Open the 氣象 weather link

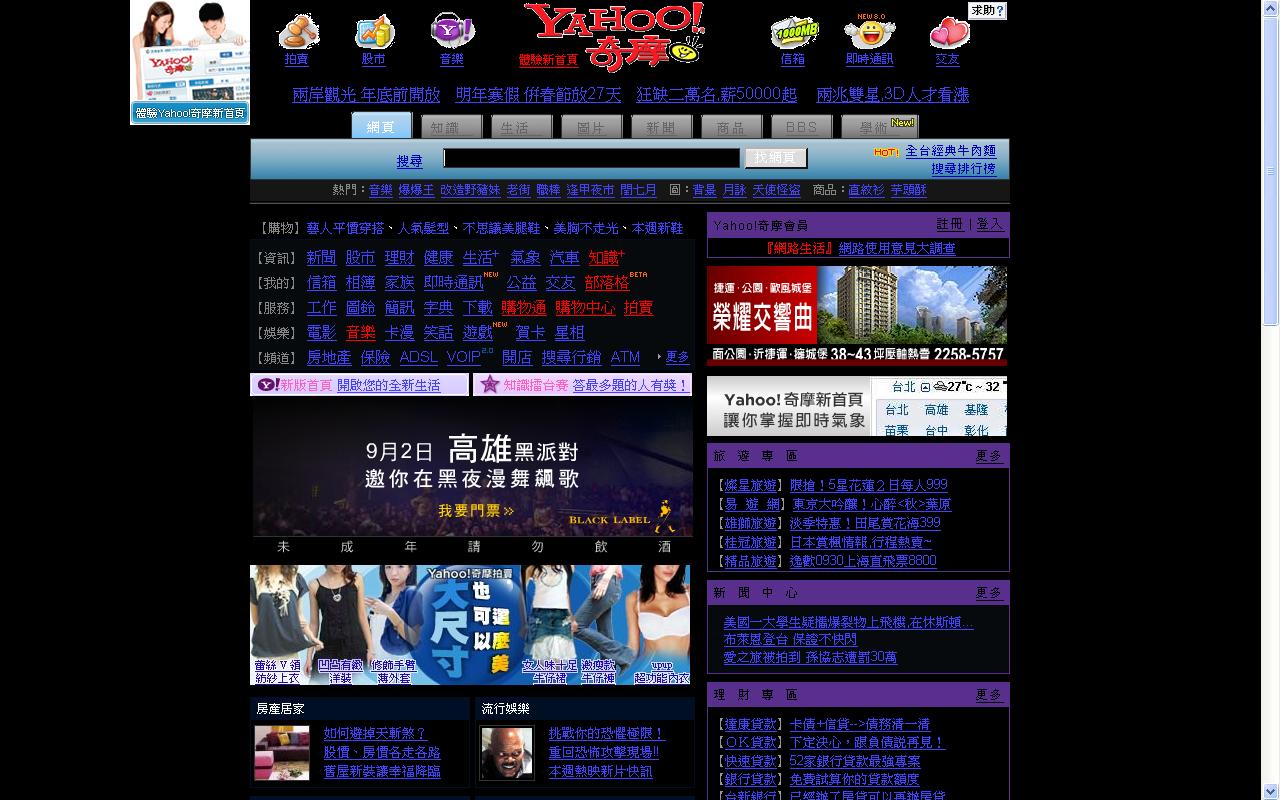(525, 258)
